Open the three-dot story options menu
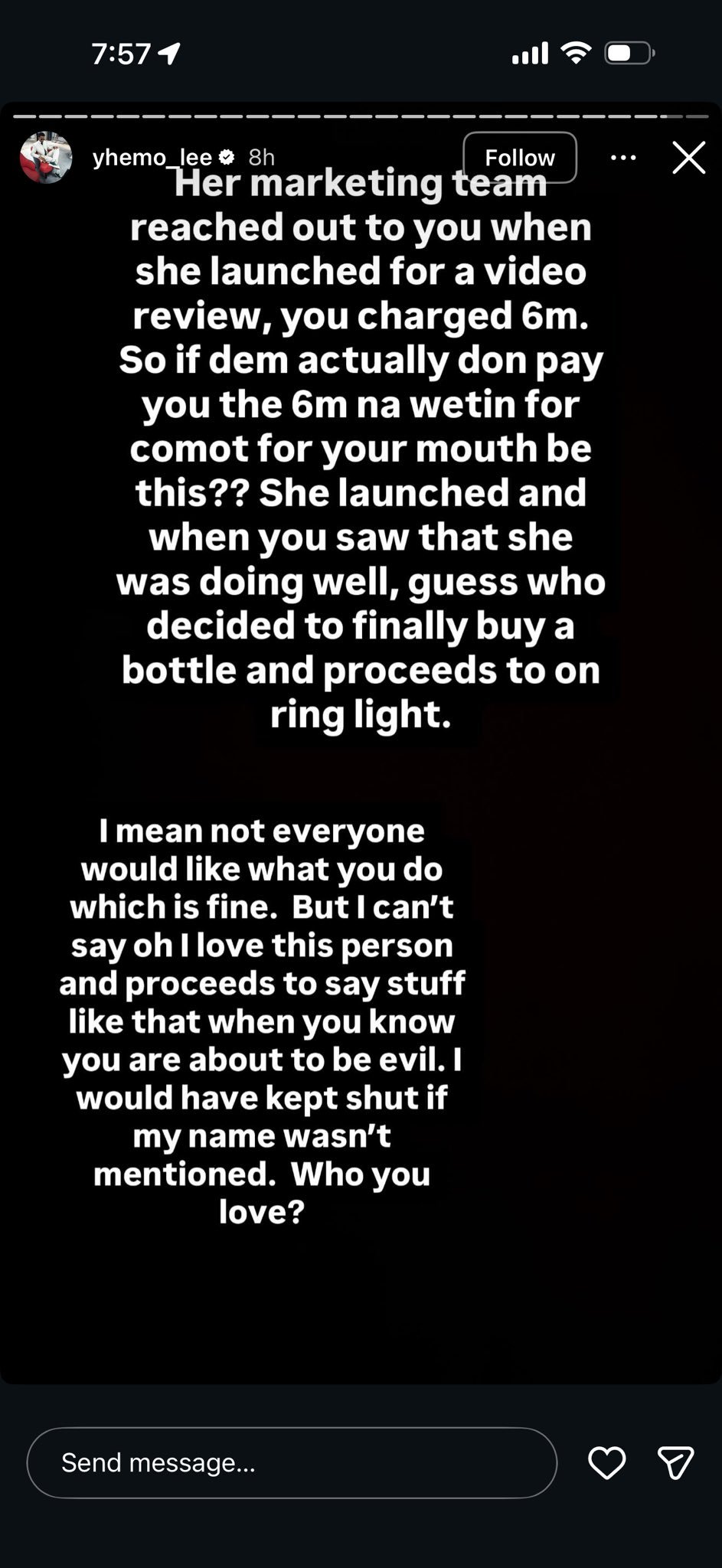Image resolution: width=722 pixels, height=1568 pixels. [x=623, y=158]
